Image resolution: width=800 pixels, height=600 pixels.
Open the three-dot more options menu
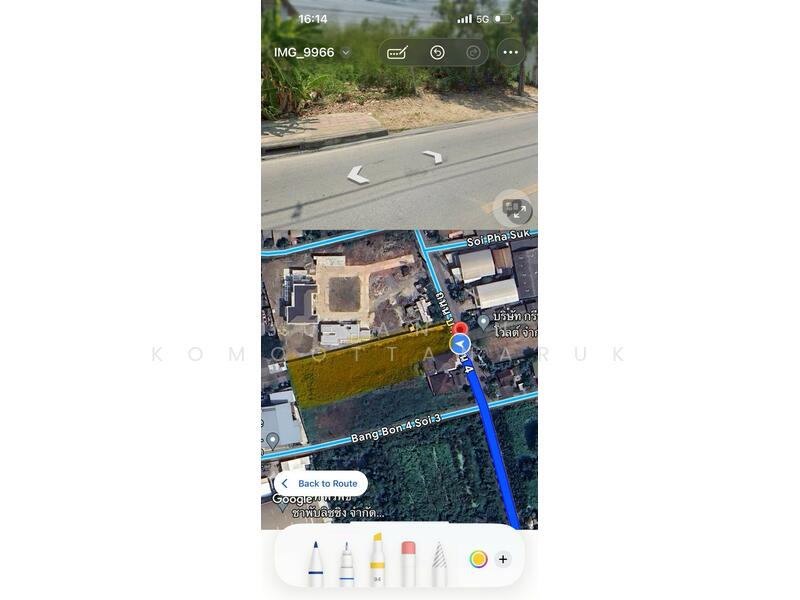point(511,52)
